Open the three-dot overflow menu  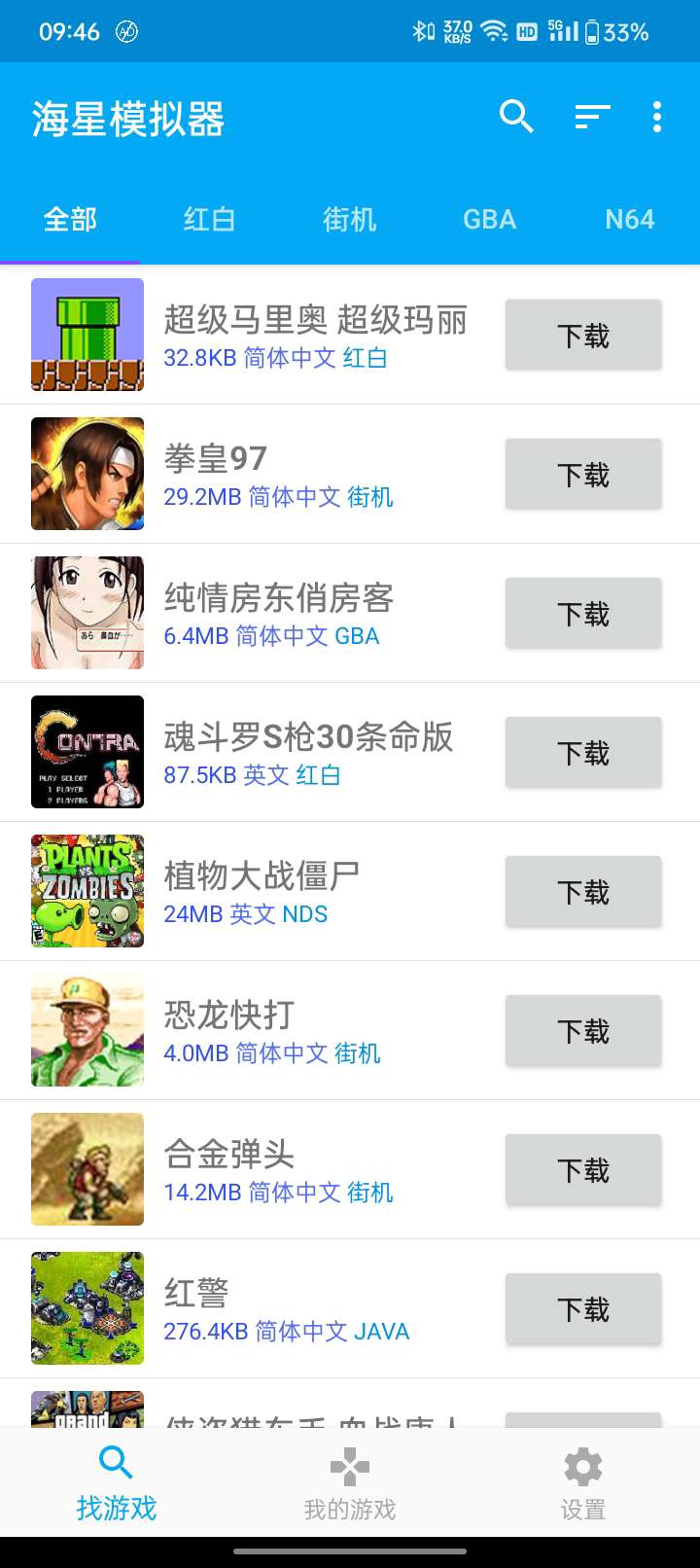point(657,117)
